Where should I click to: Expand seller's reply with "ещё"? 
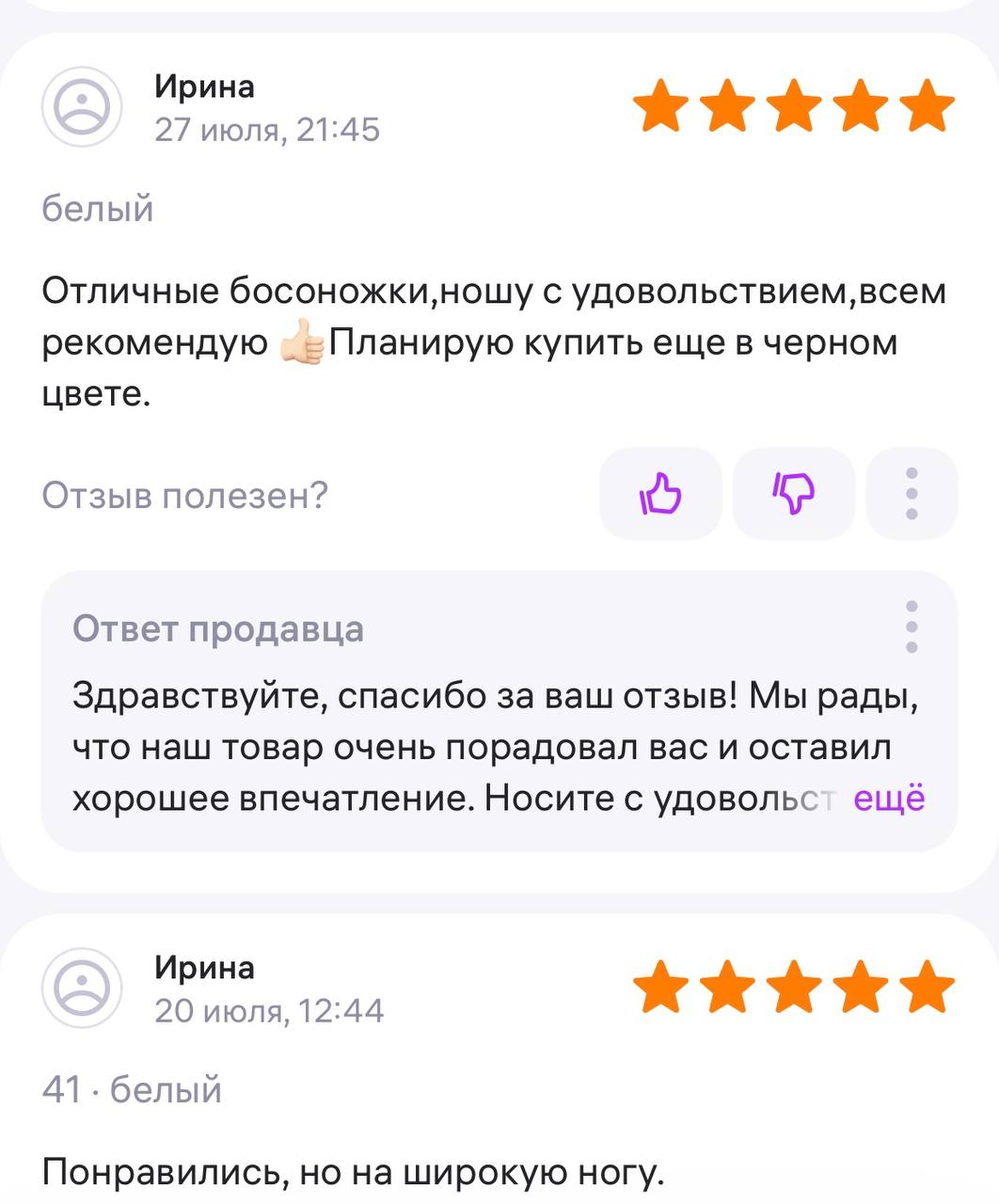pos(888,798)
